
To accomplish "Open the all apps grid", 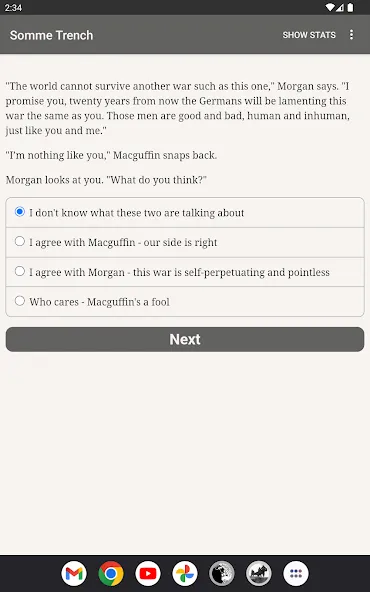I will click(296, 574).
